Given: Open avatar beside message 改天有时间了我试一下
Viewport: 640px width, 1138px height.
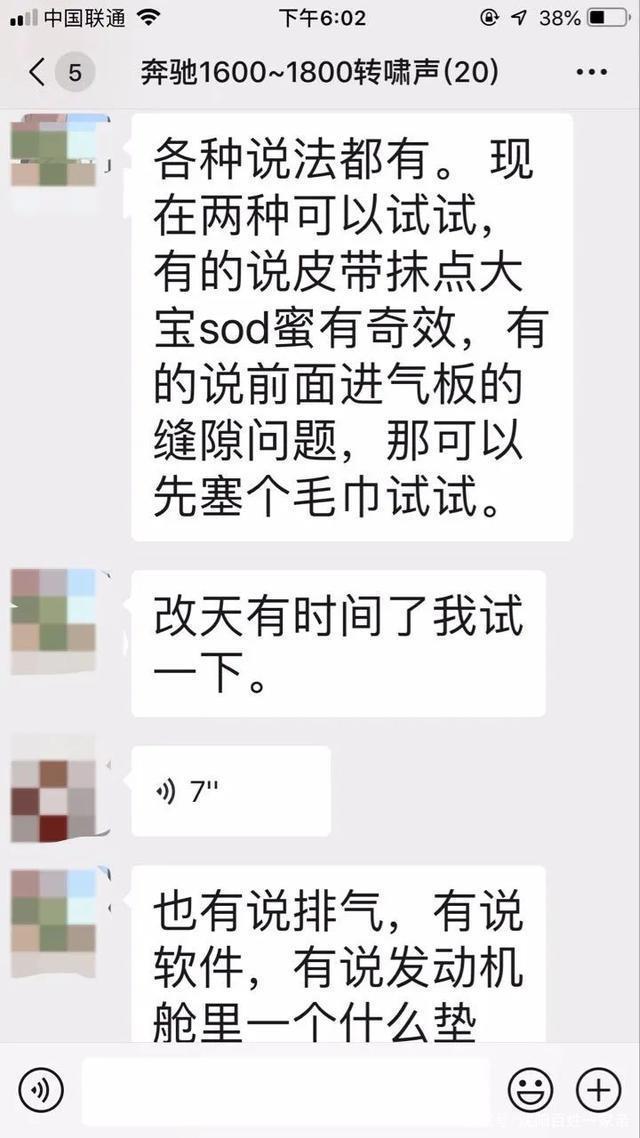Looking at the screenshot, I should (x=53, y=618).
